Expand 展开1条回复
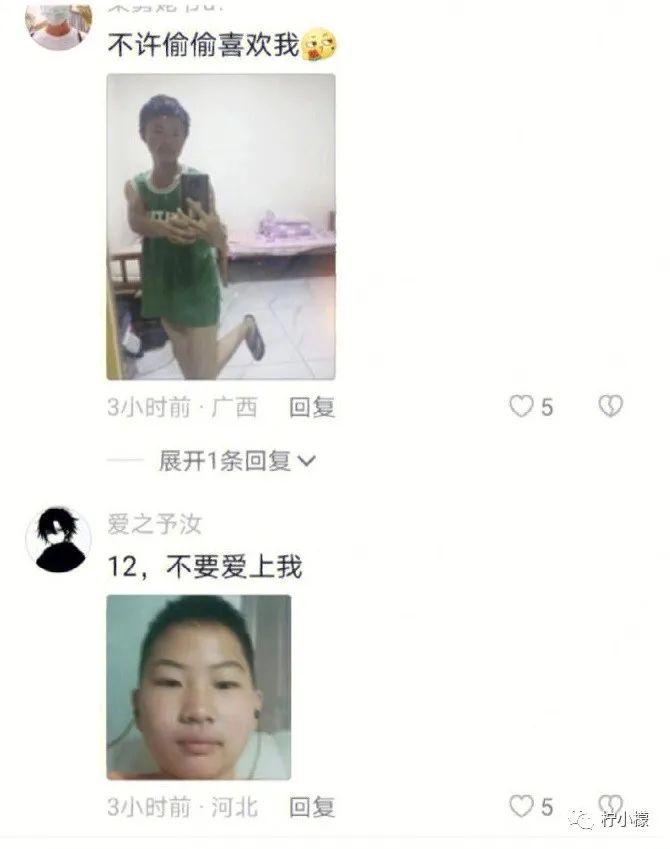Screen dimensions: 670x849 (237, 461)
